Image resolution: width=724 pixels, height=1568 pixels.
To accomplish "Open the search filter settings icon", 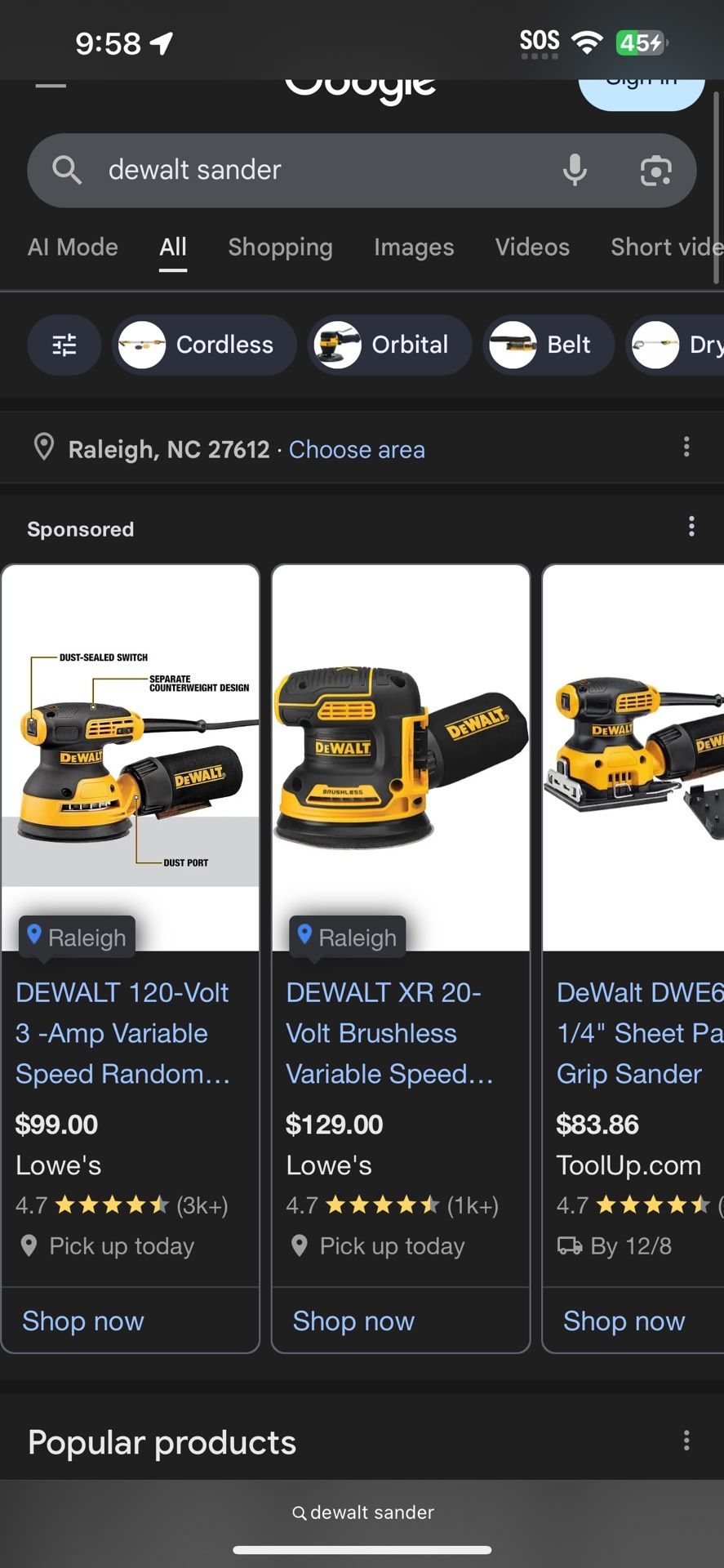I will pos(64,345).
